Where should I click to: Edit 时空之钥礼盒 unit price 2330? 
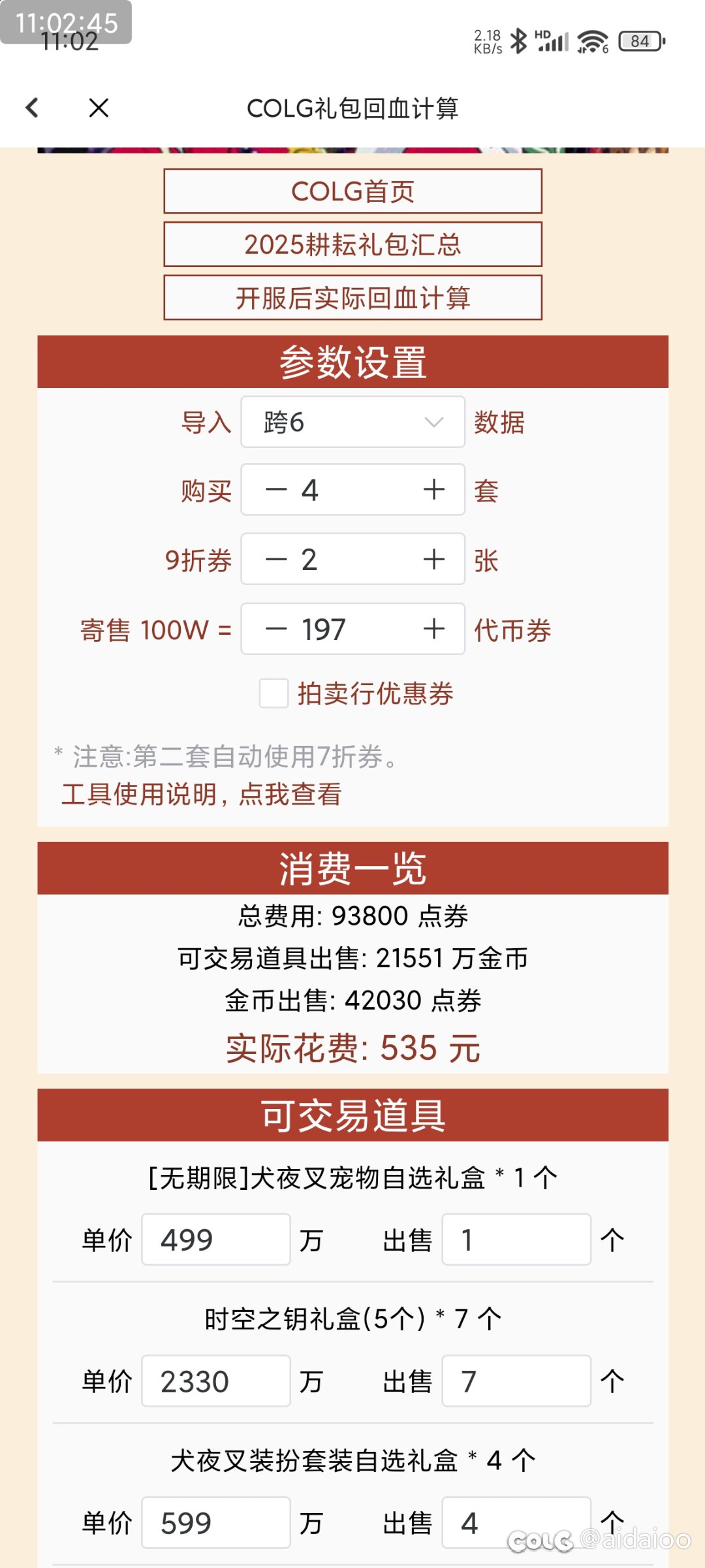pyautogui.click(x=215, y=1381)
